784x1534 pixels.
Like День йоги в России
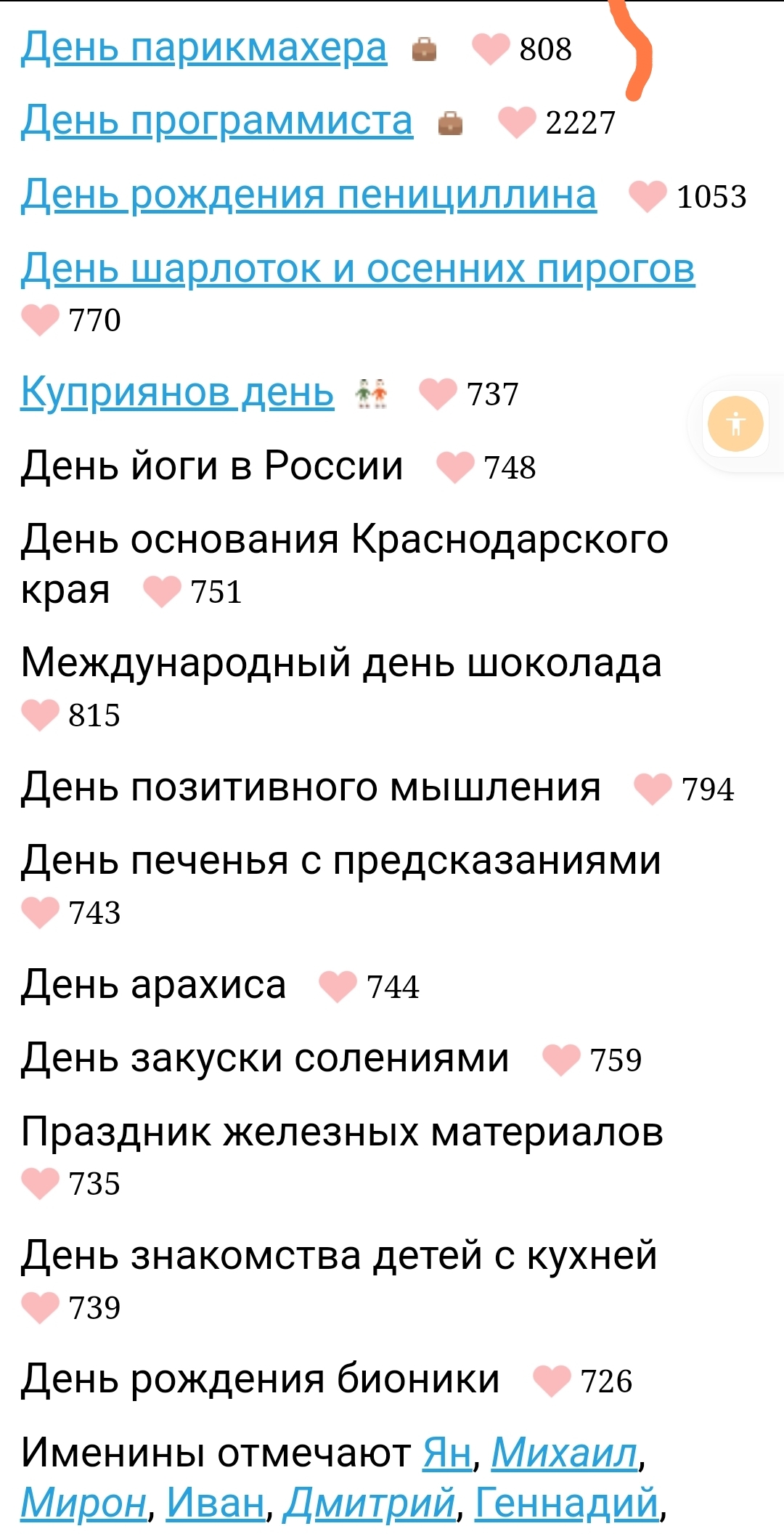pos(455,467)
